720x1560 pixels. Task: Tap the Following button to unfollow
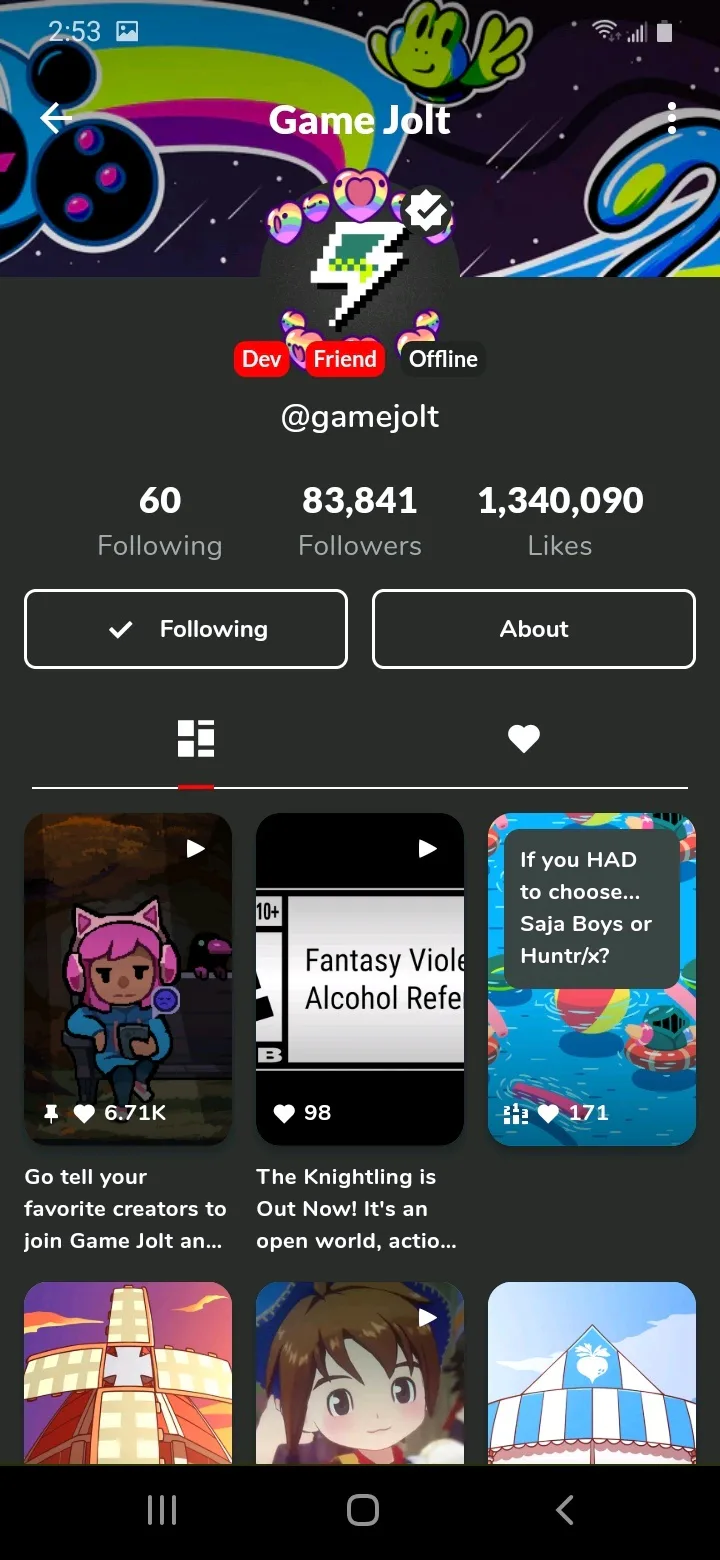coord(186,629)
